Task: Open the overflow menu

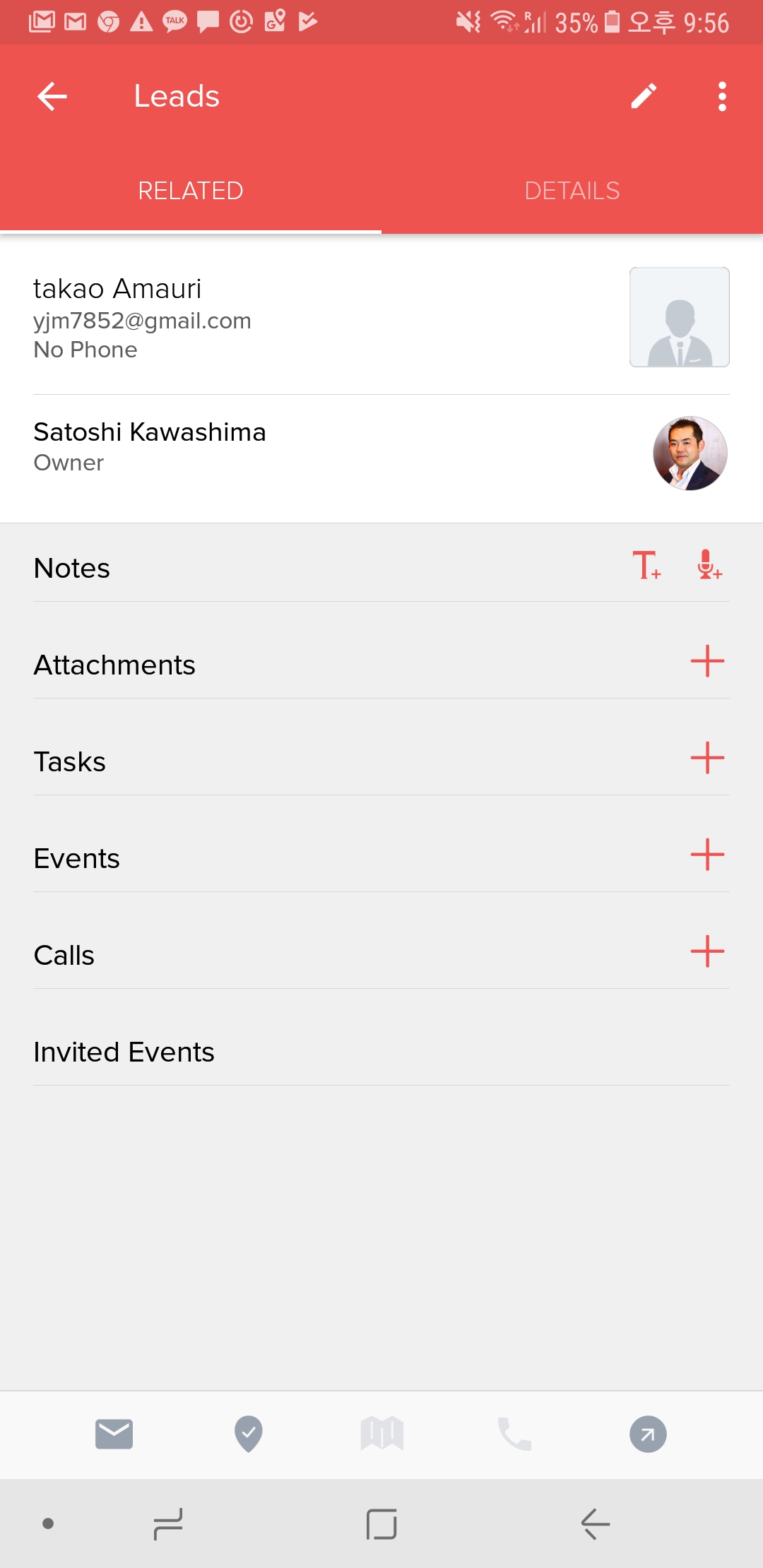Action: point(721,96)
